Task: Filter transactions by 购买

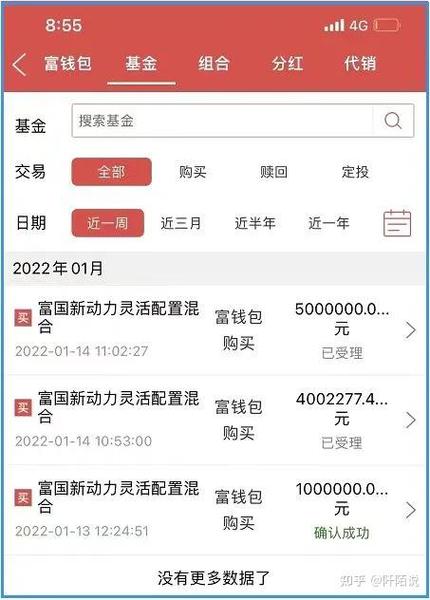Action: (x=192, y=172)
